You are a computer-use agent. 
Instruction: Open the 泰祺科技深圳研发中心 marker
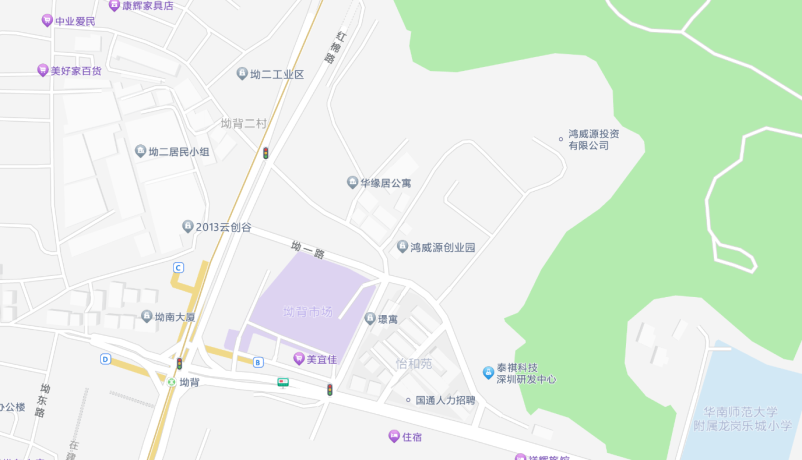point(488,372)
